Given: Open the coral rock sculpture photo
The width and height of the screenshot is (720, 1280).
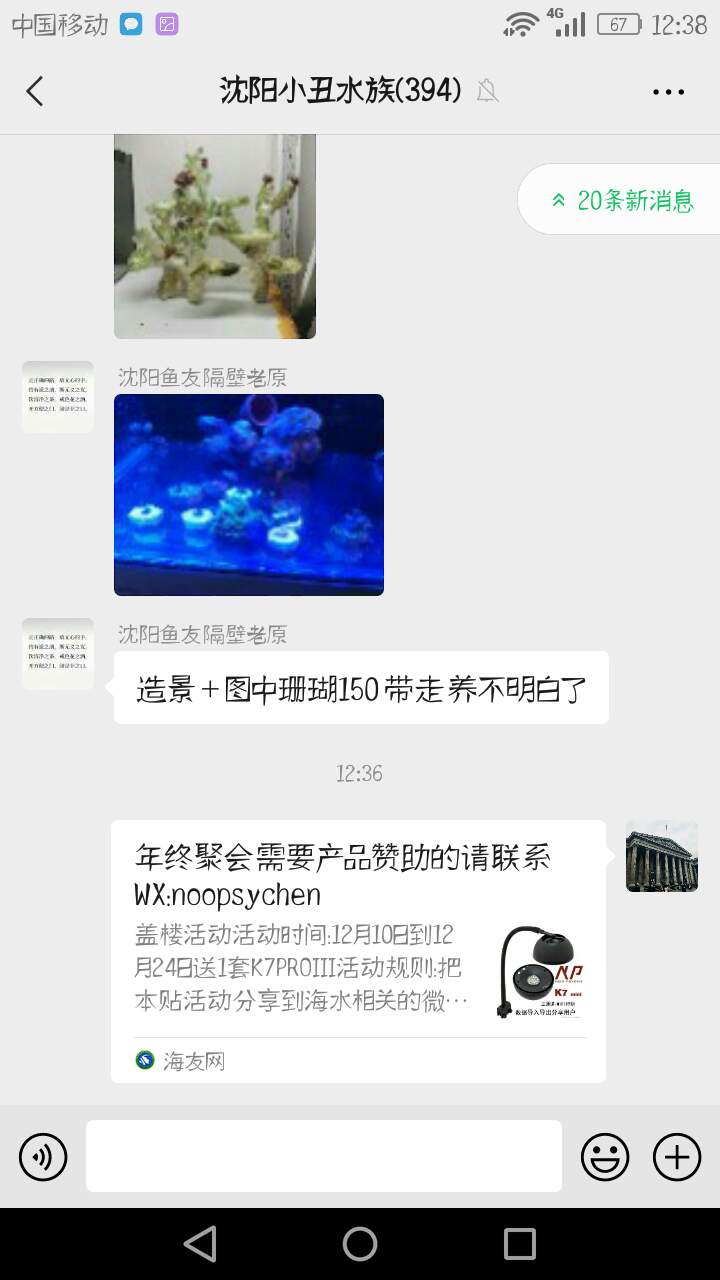Looking at the screenshot, I should [x=214, y=236].
